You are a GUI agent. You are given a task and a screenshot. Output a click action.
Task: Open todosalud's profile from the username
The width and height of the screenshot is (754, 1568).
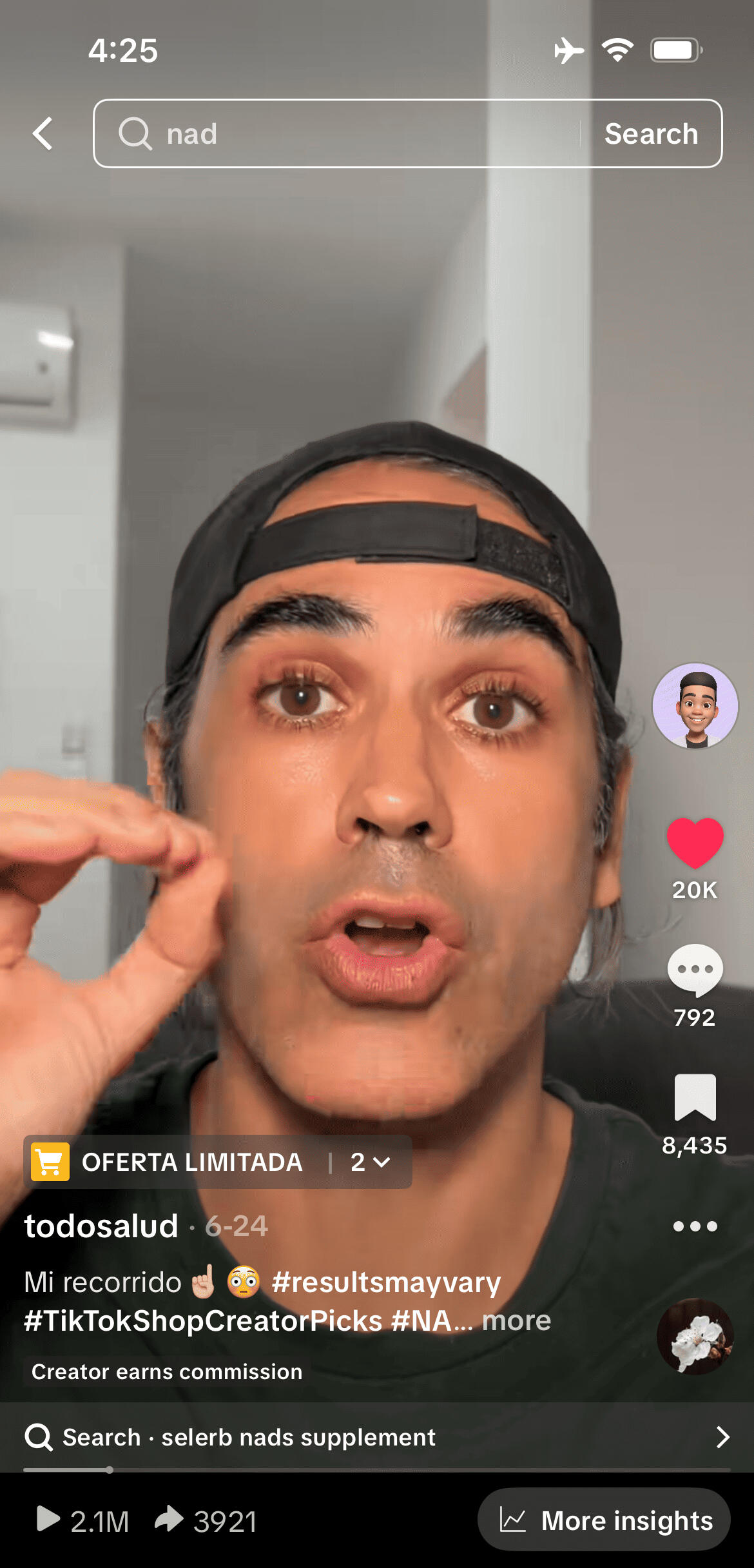[x=101, y=1226]
